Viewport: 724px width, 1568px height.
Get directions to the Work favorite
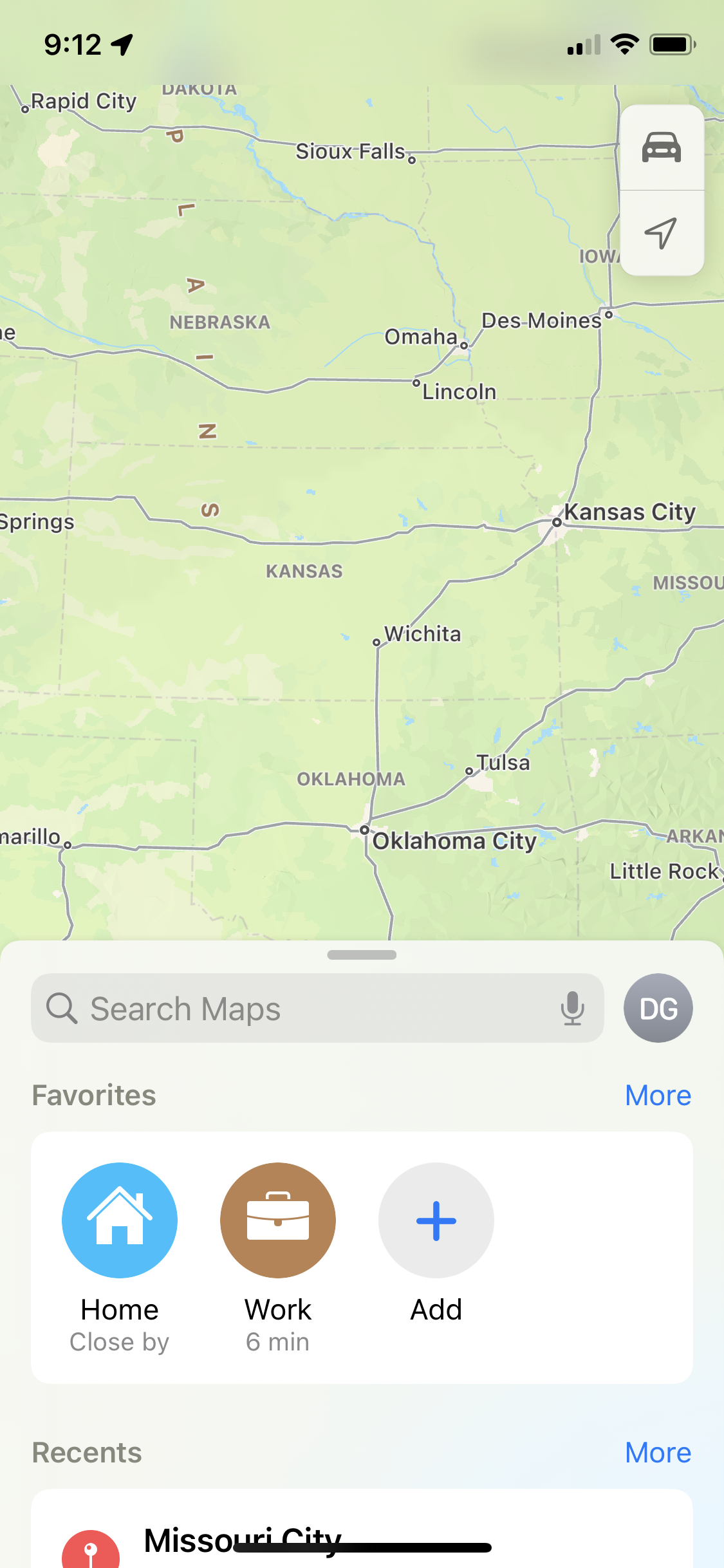278,1220
